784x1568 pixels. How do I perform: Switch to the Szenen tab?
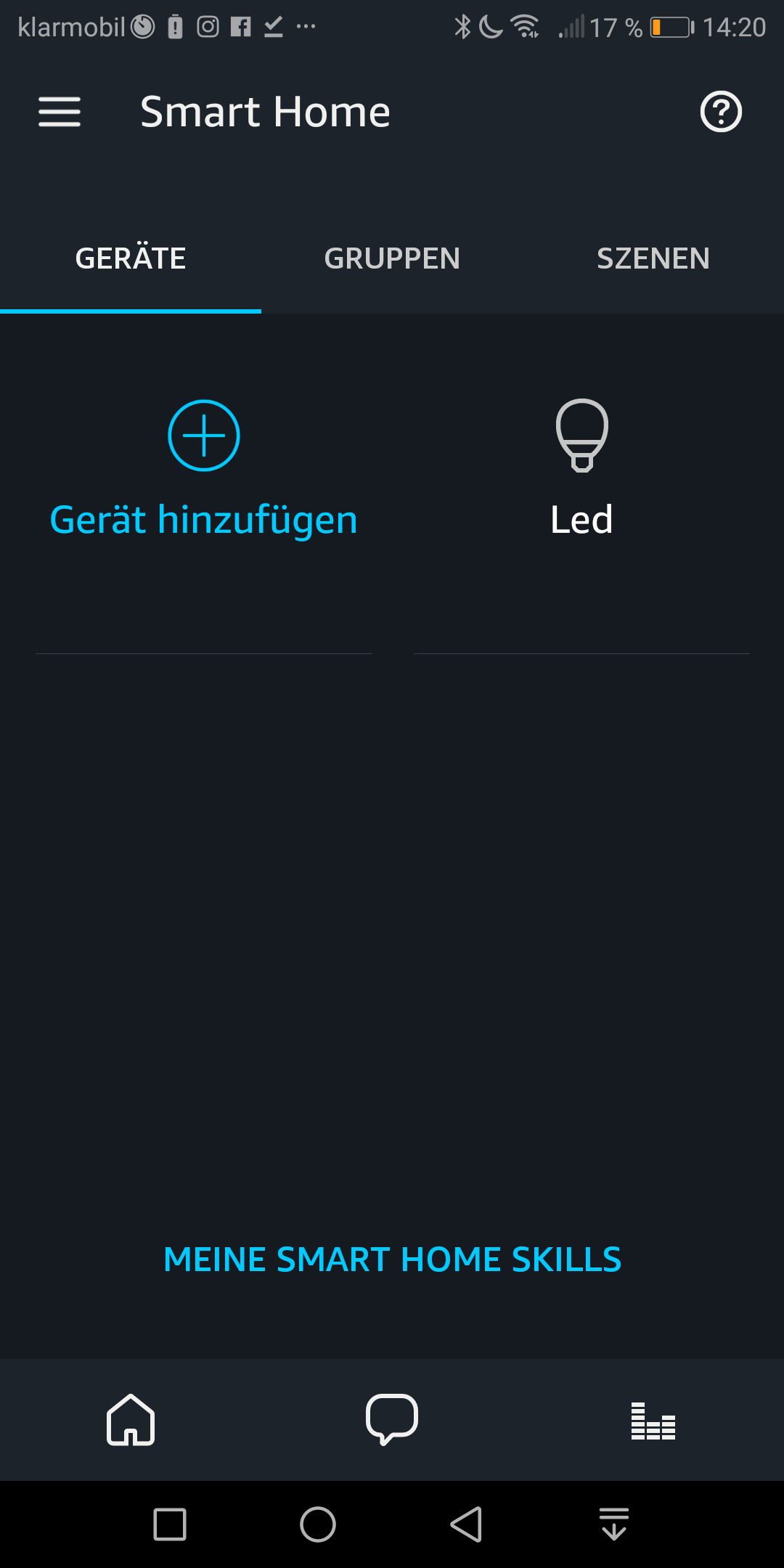coord(653,258)
